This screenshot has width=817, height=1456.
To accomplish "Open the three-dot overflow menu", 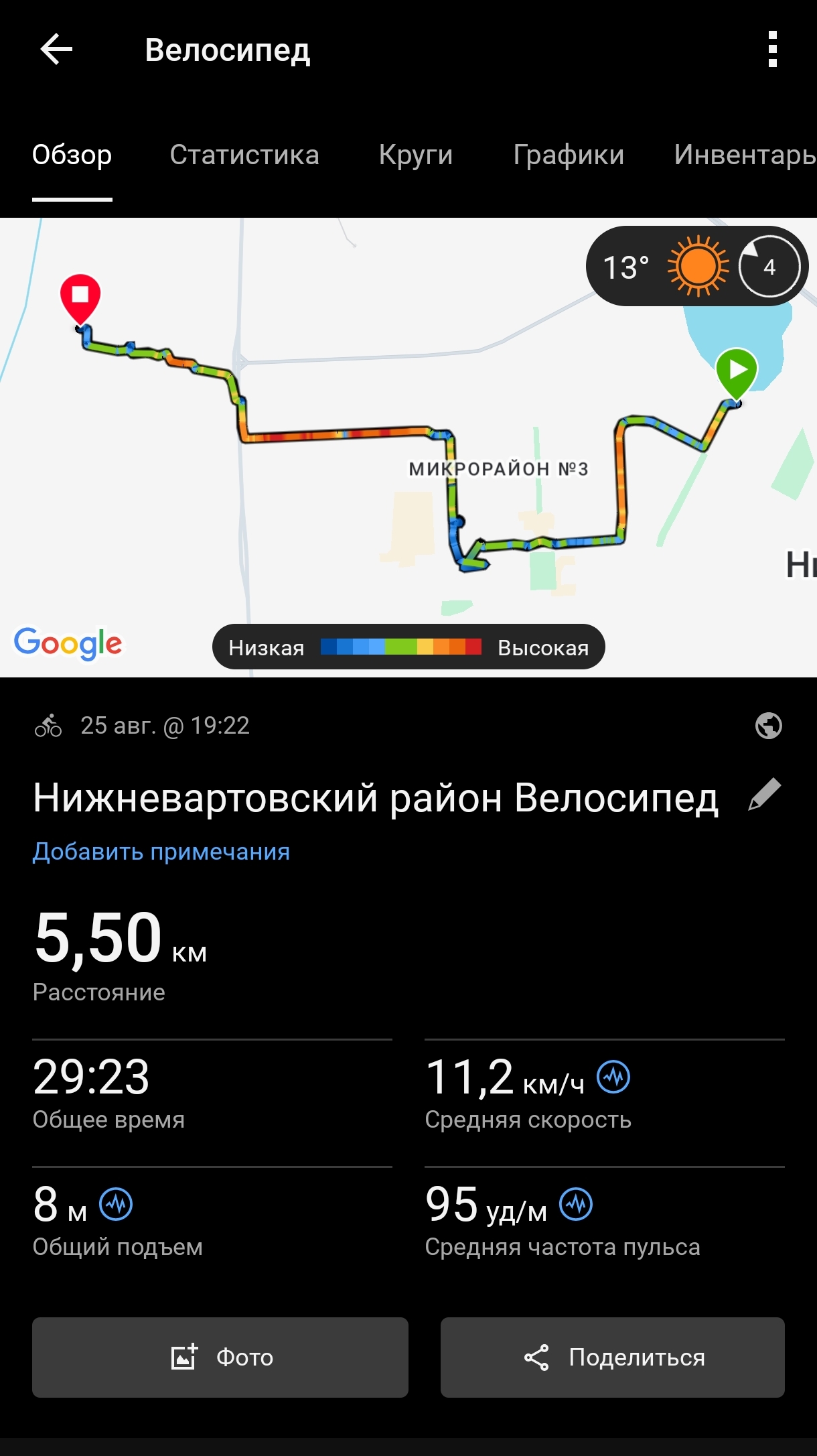I will click(x=772, y=50).
